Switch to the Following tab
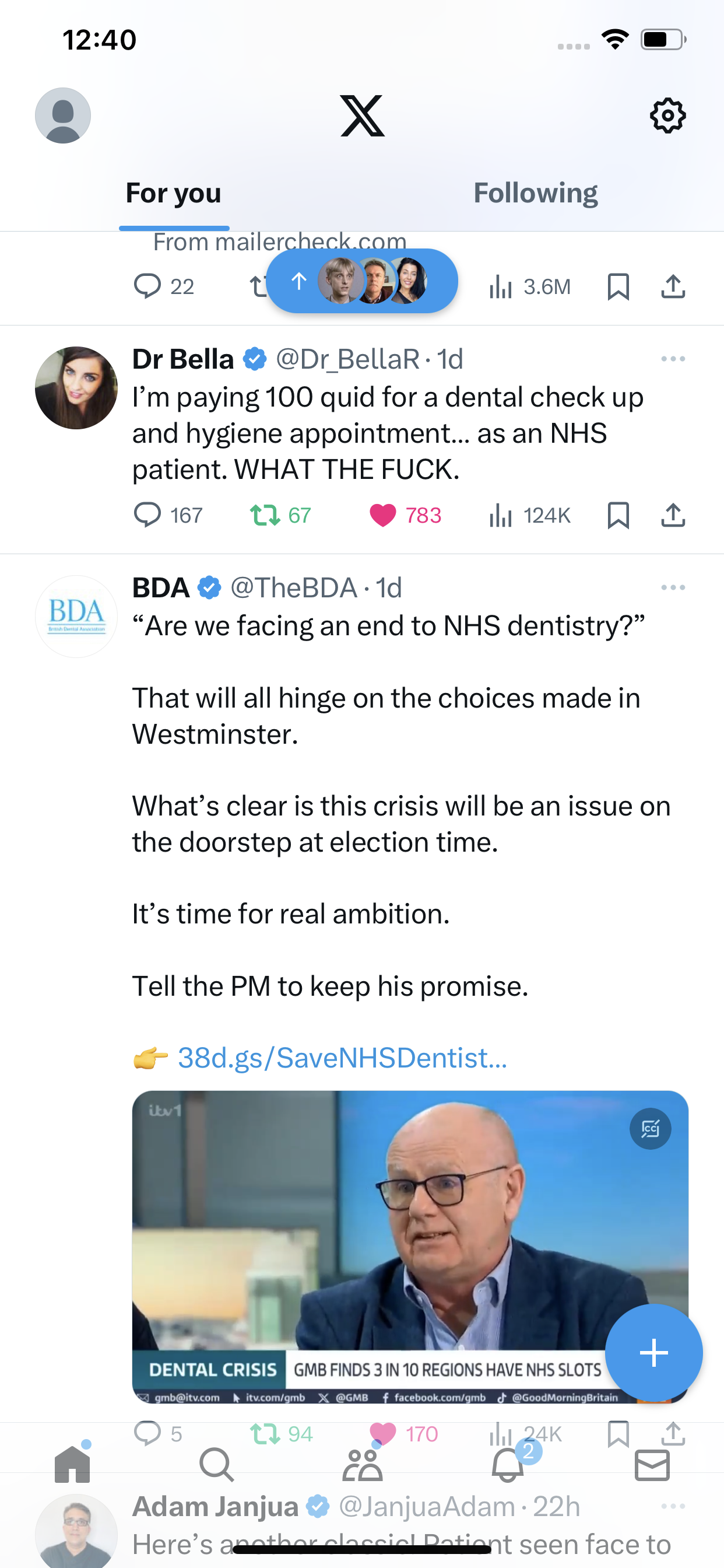The width and height of the screenshot is (724, 1568). pyautogui.click(x=535, y=193)
